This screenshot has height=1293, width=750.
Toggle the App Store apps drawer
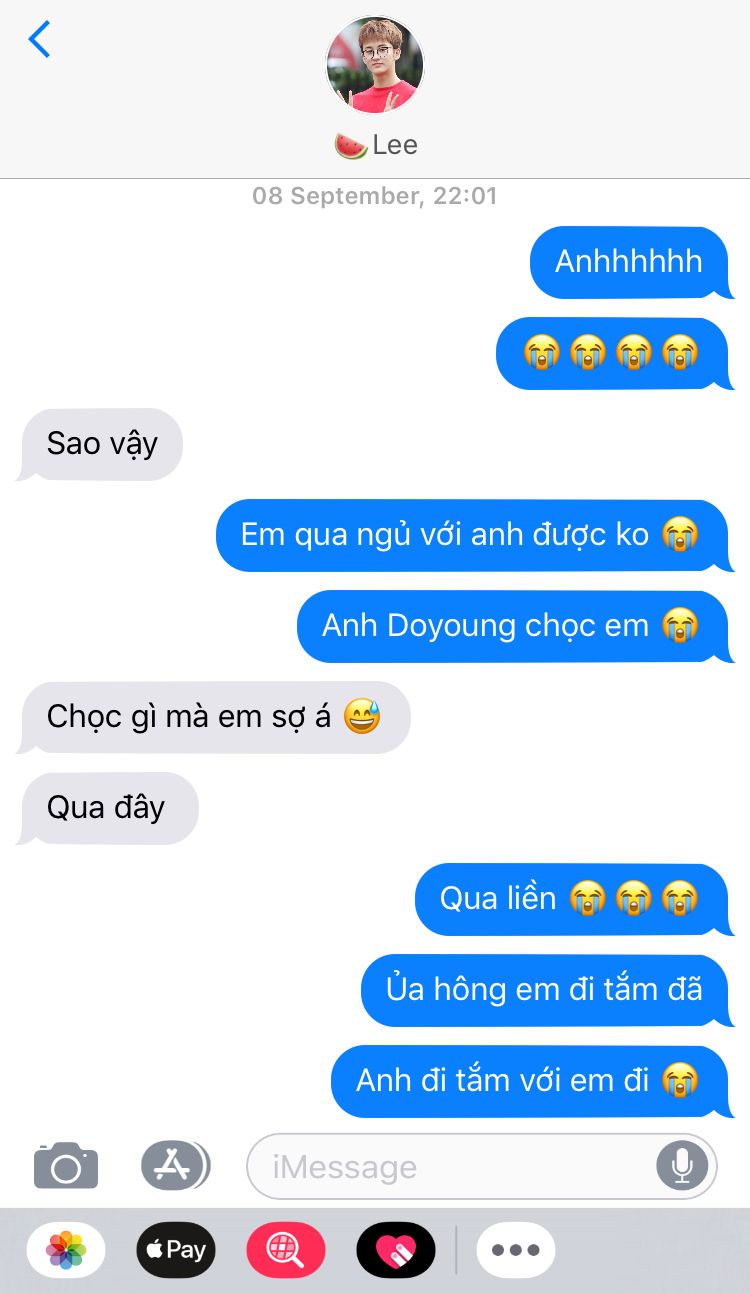[175, 1165]
